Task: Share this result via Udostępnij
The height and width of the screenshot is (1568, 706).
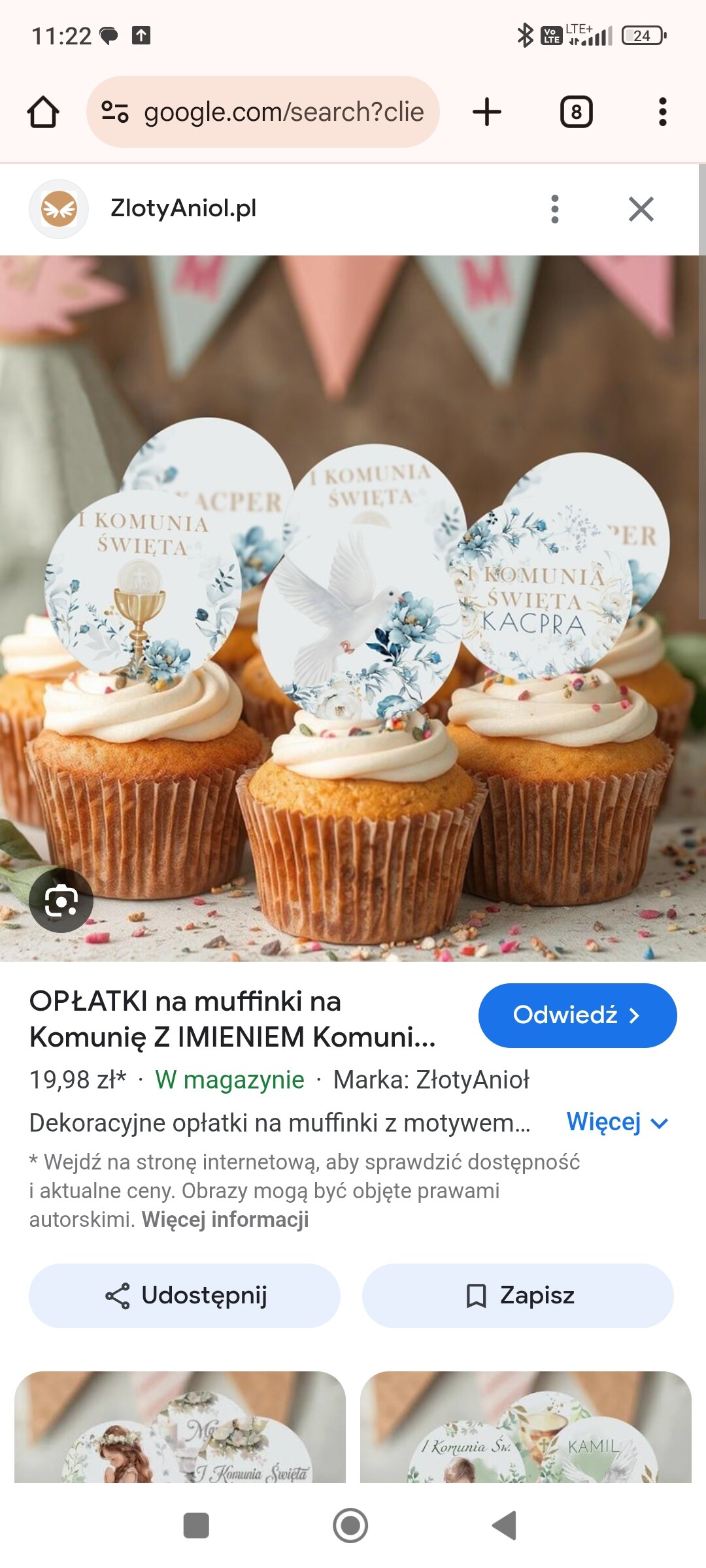Action: (x=185, y=1296)
